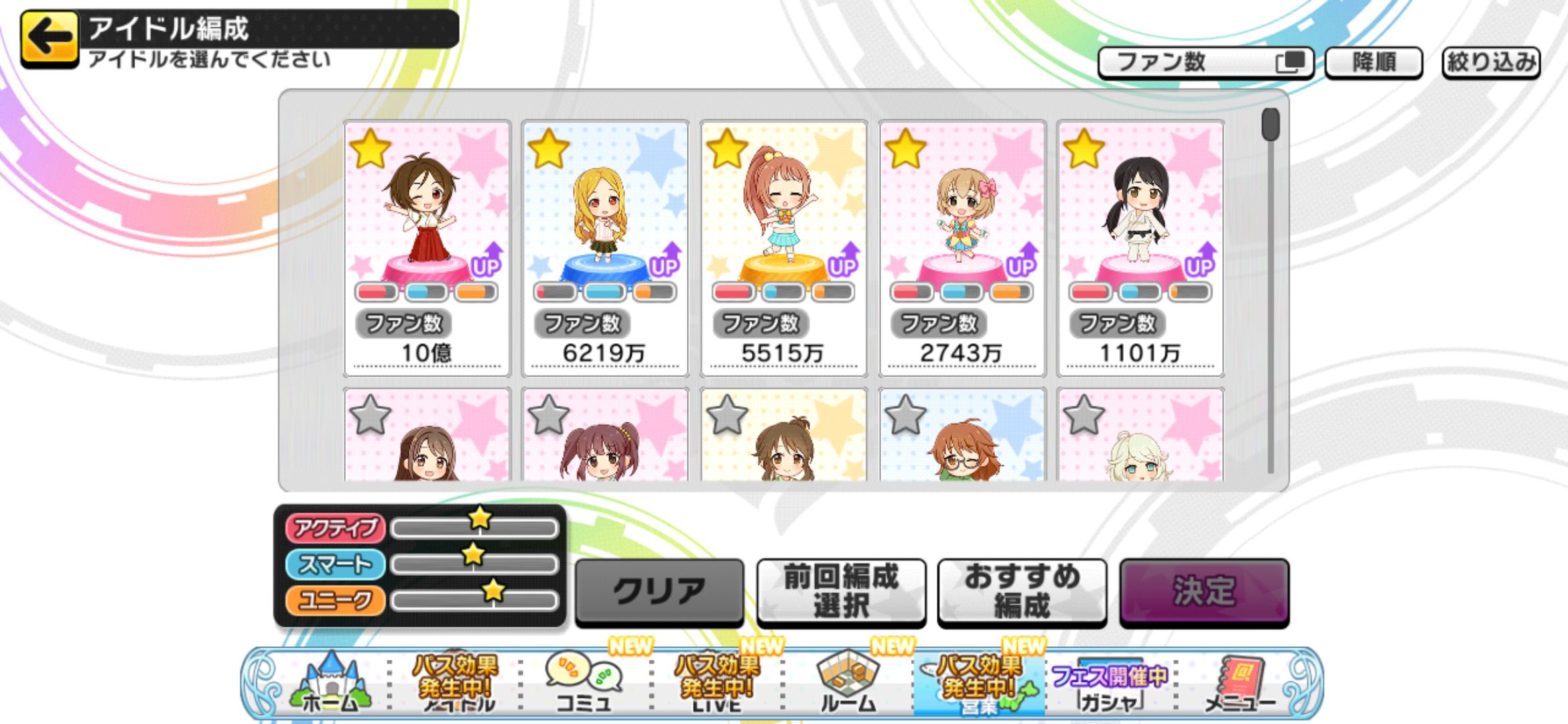Image resolution: width=1568 pixels, height=724 pixels.
Task: Select the idol card with 6219万 fans
Action: point(605,248)
